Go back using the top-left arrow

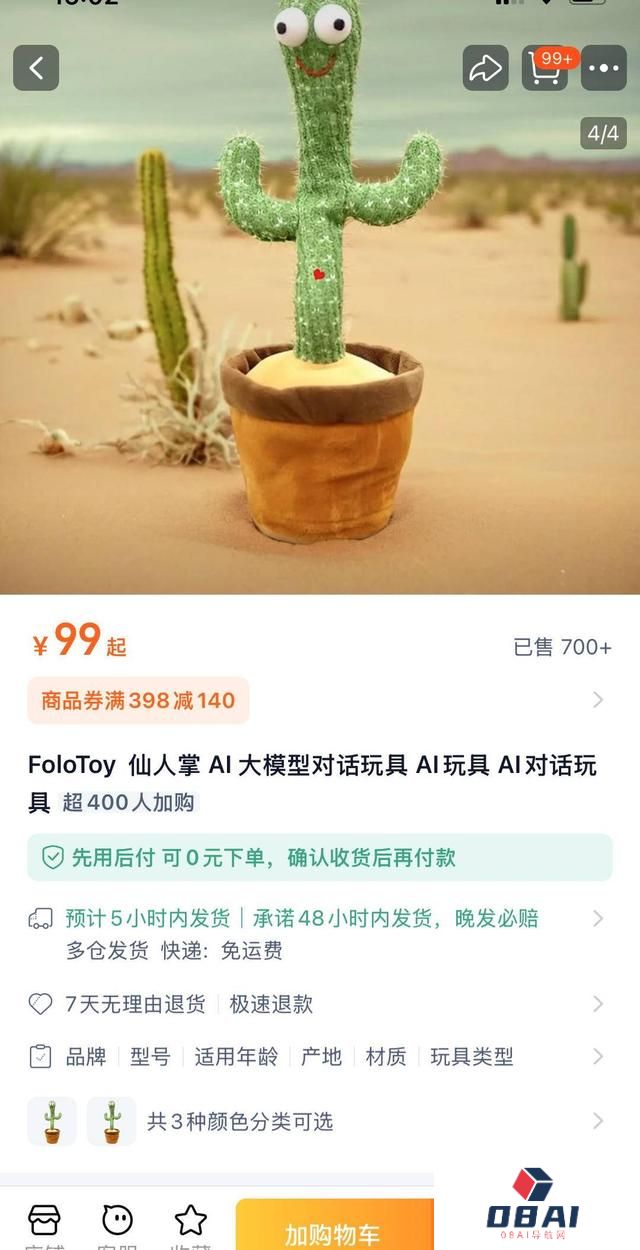click(36, 68)
